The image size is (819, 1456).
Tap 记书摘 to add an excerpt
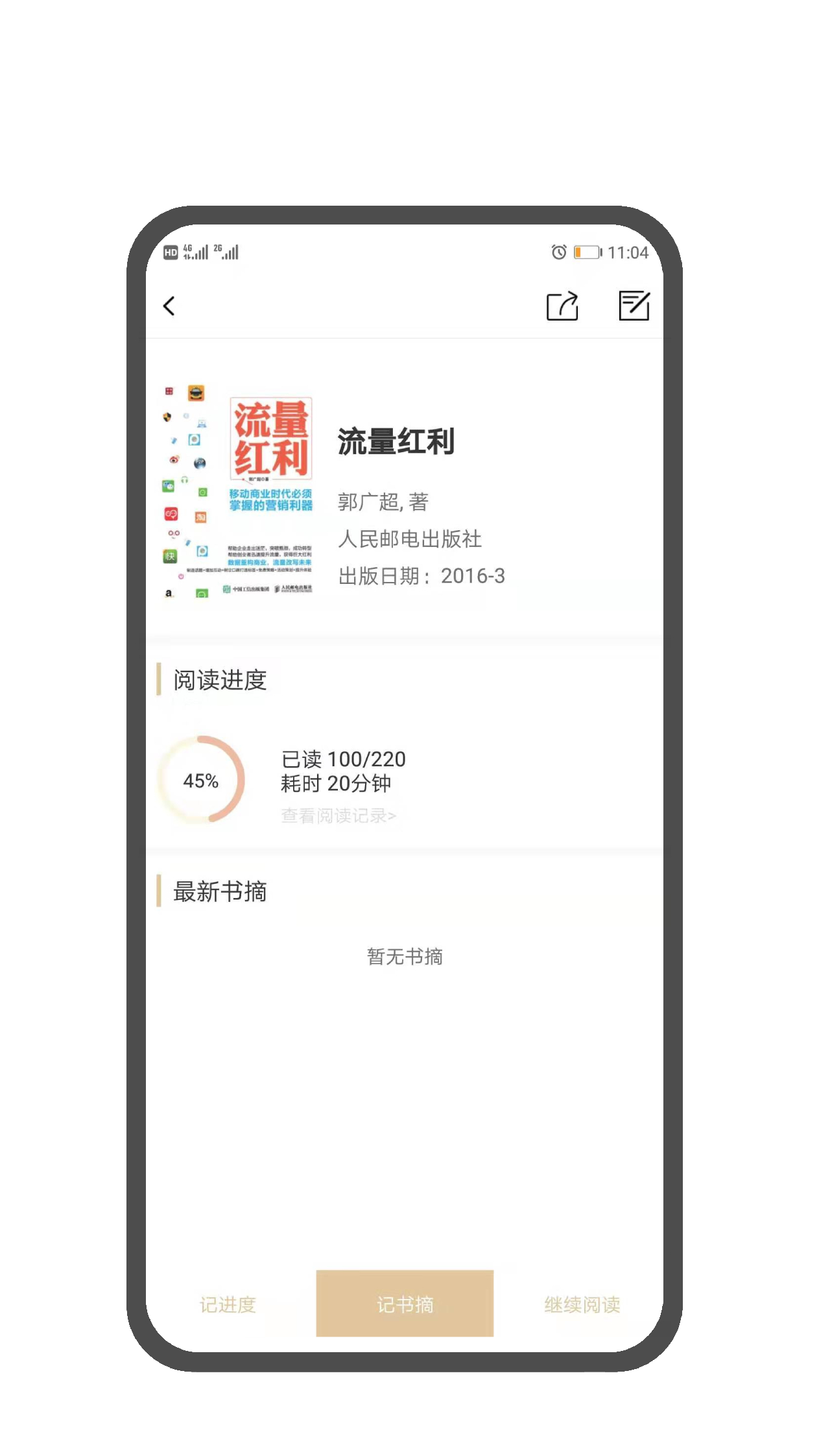pyautogui.click(x=405, y=1304)
